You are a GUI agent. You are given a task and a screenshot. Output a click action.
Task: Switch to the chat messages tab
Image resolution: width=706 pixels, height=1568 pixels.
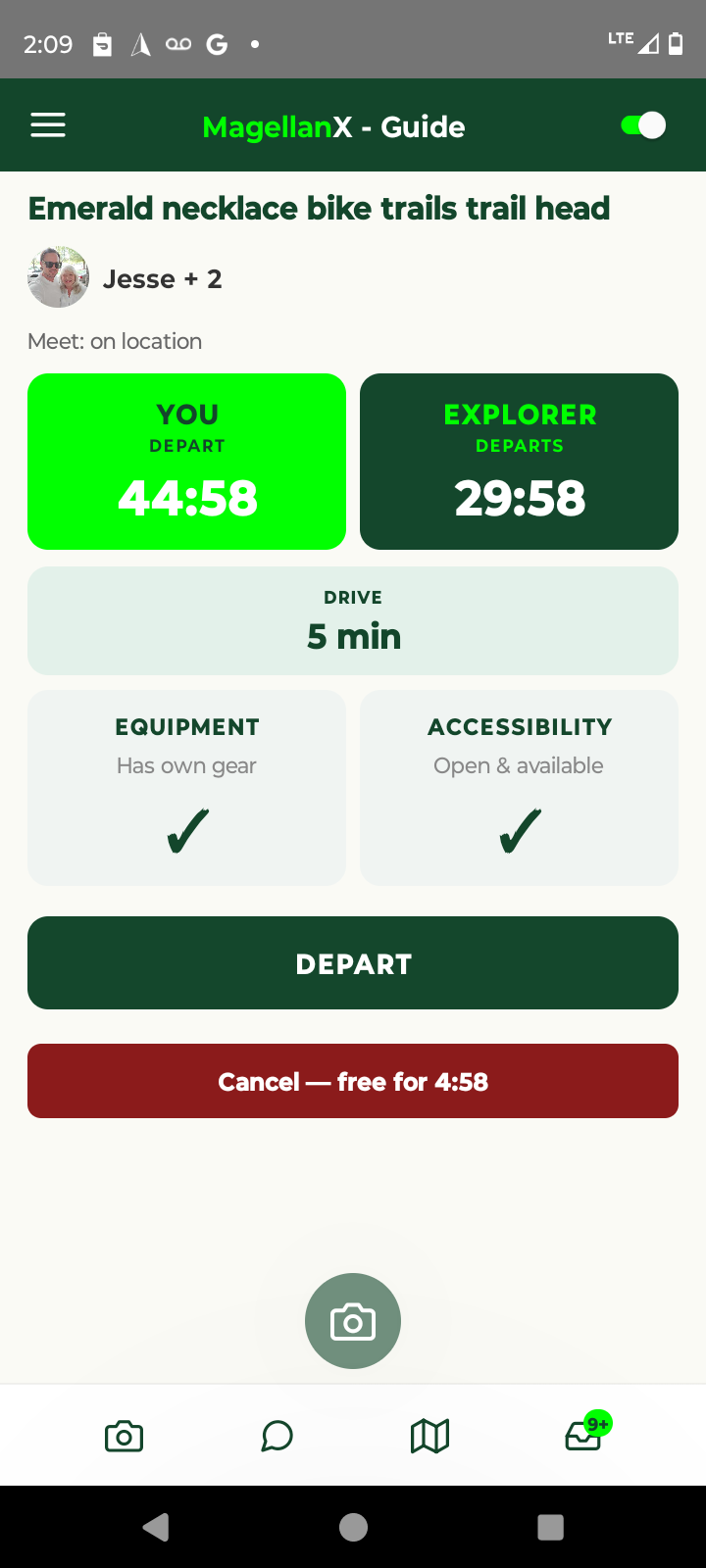277,1437
